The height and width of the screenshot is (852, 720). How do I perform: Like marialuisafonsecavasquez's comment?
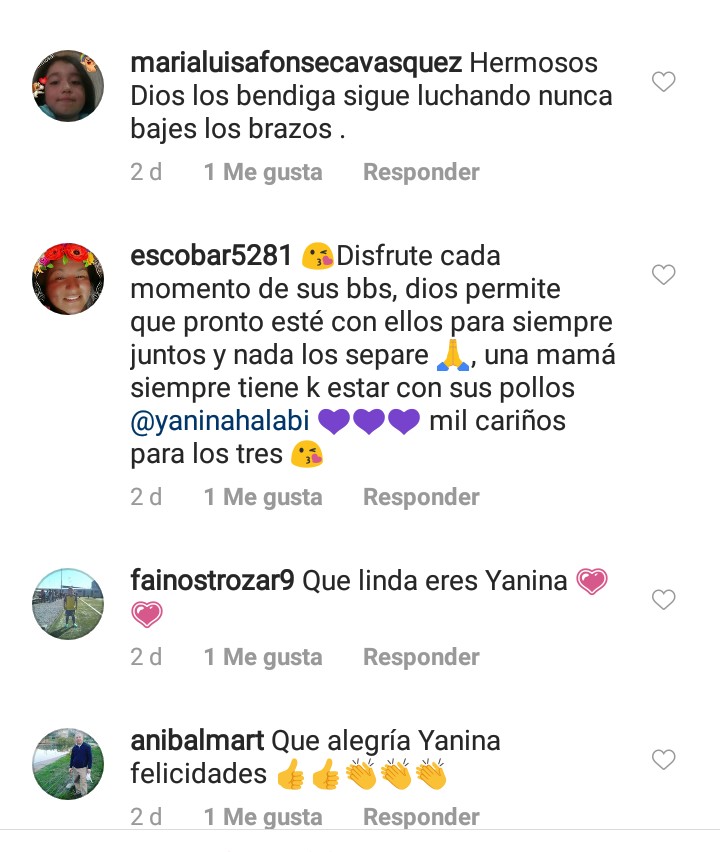click(664, 82)
